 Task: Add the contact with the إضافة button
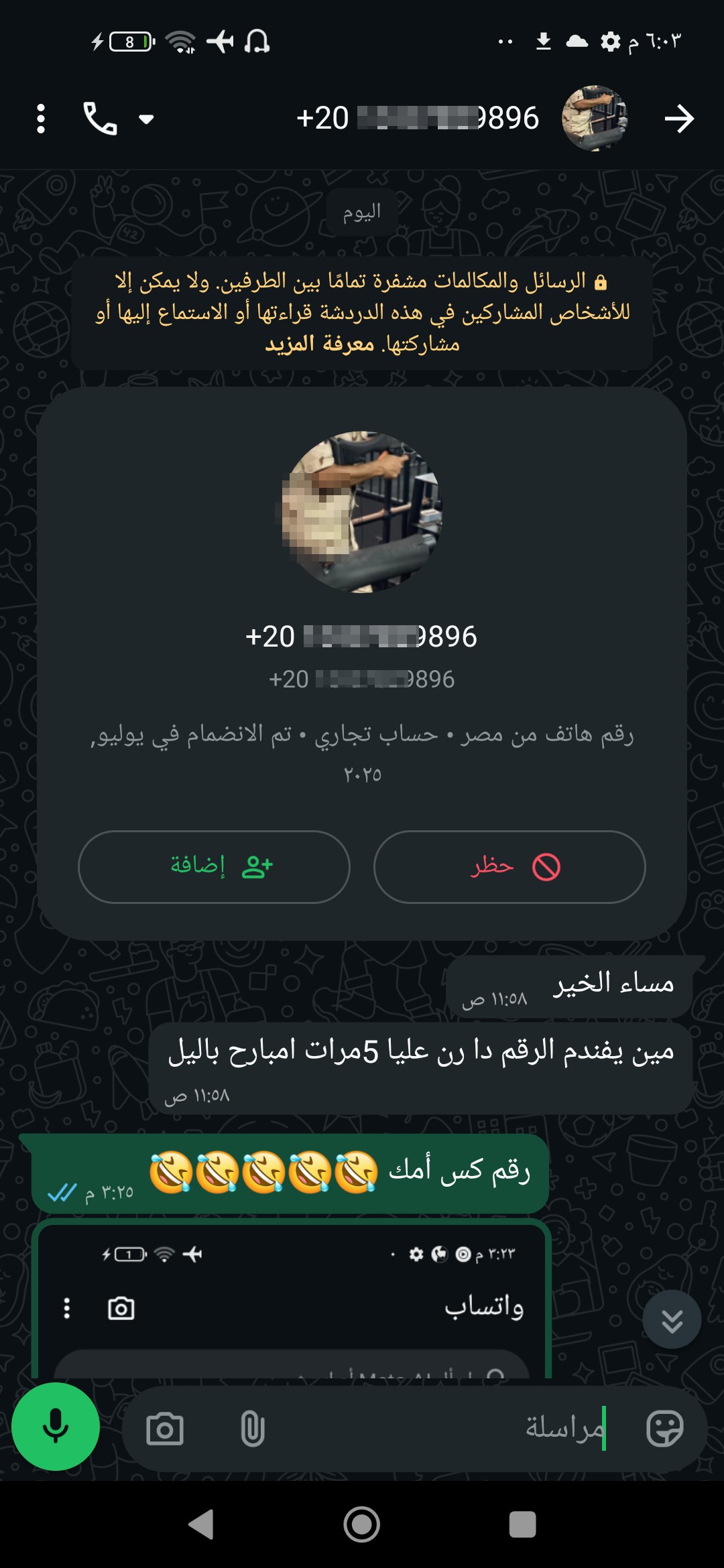coord(214,867)
